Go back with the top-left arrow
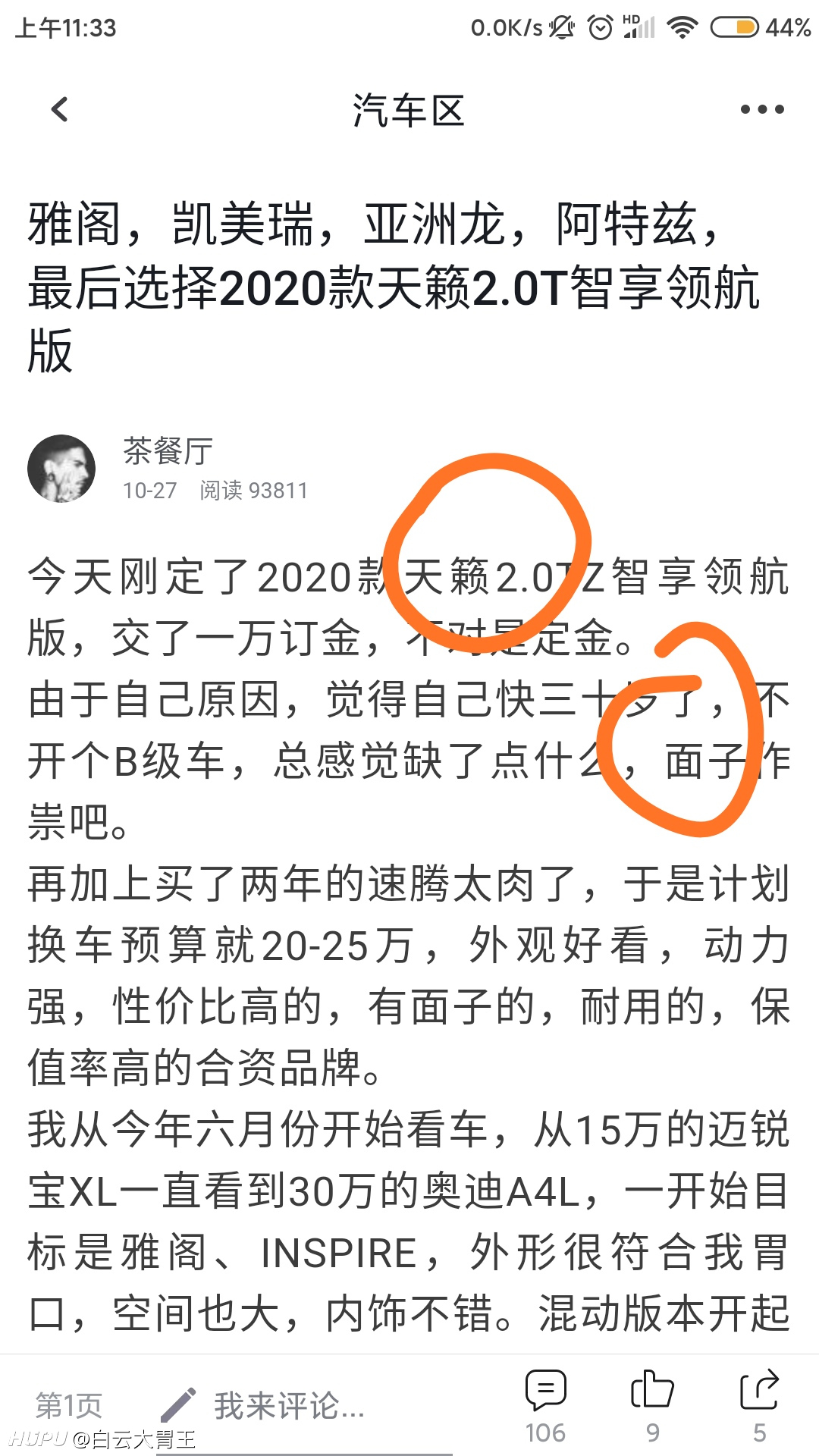The height and width of the screenshot is (1456, 819). (x=59, y=110)
